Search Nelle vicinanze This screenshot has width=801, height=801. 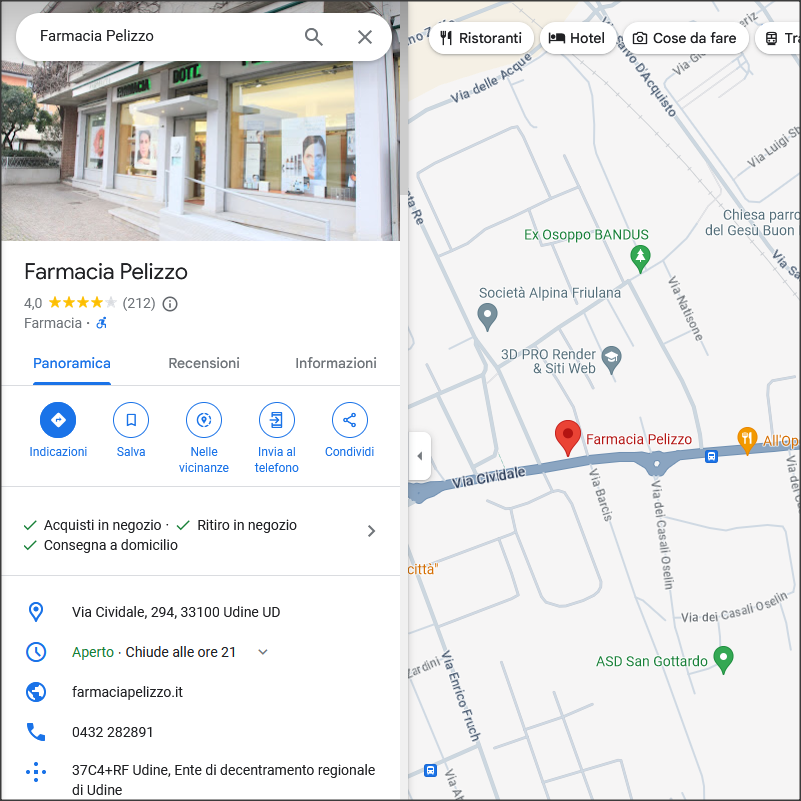204,420
